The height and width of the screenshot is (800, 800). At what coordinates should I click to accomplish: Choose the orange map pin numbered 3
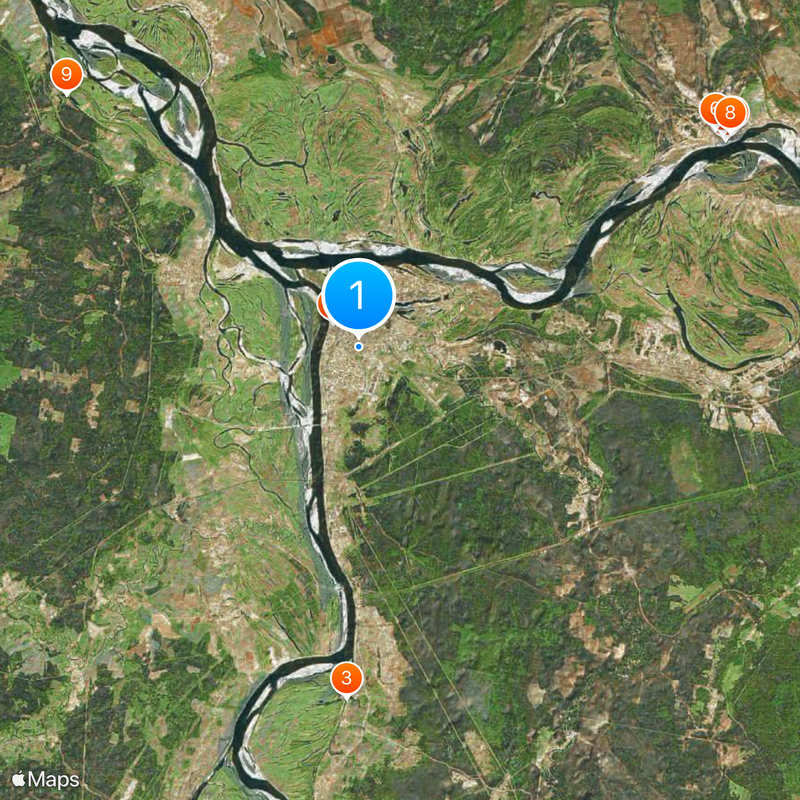pos(346,679)
